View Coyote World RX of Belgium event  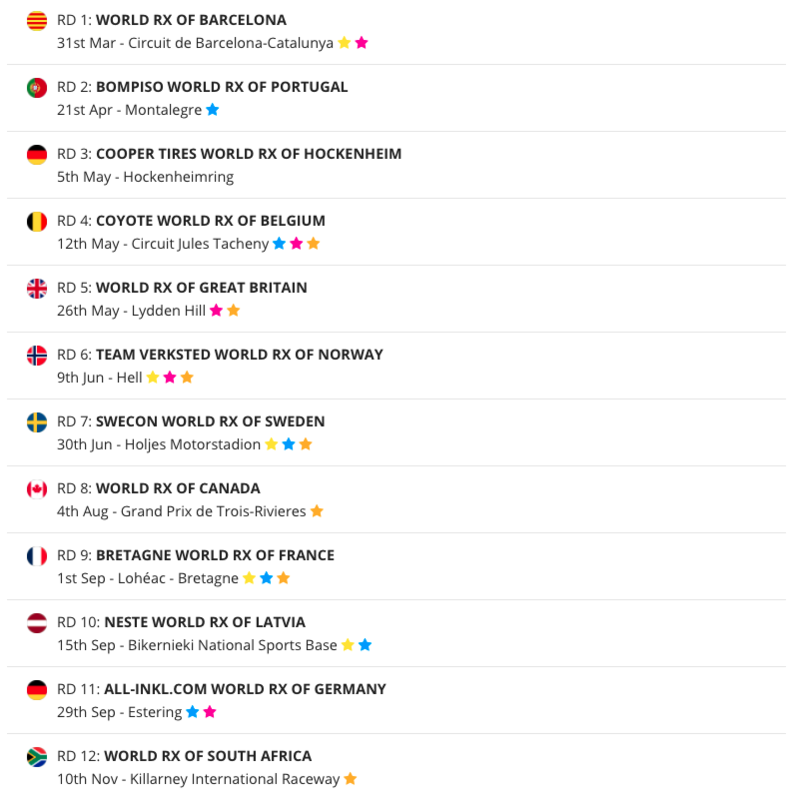[x=210, y=221]
